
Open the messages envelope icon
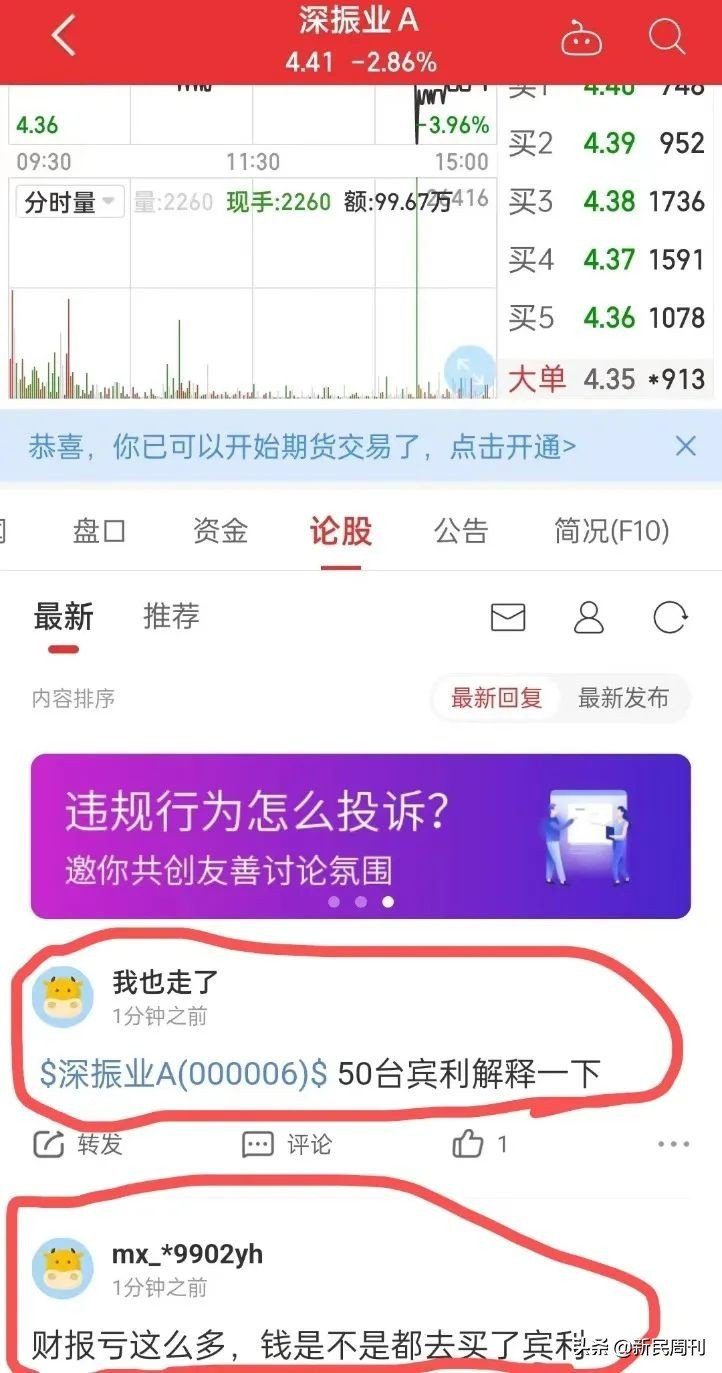pyautogui.click(x=508, y=618)
